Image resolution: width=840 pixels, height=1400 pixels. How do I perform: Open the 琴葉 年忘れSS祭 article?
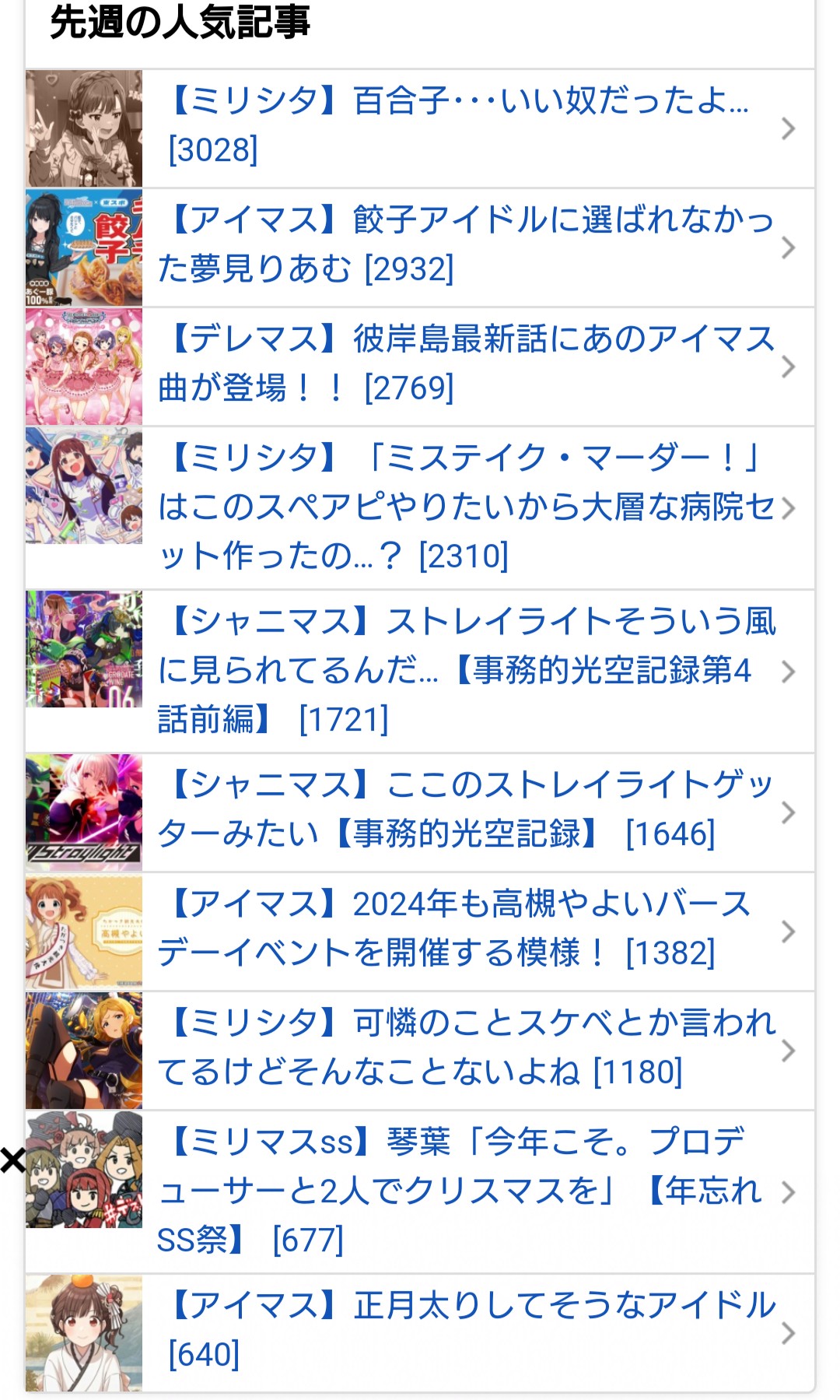[420, 1192]
